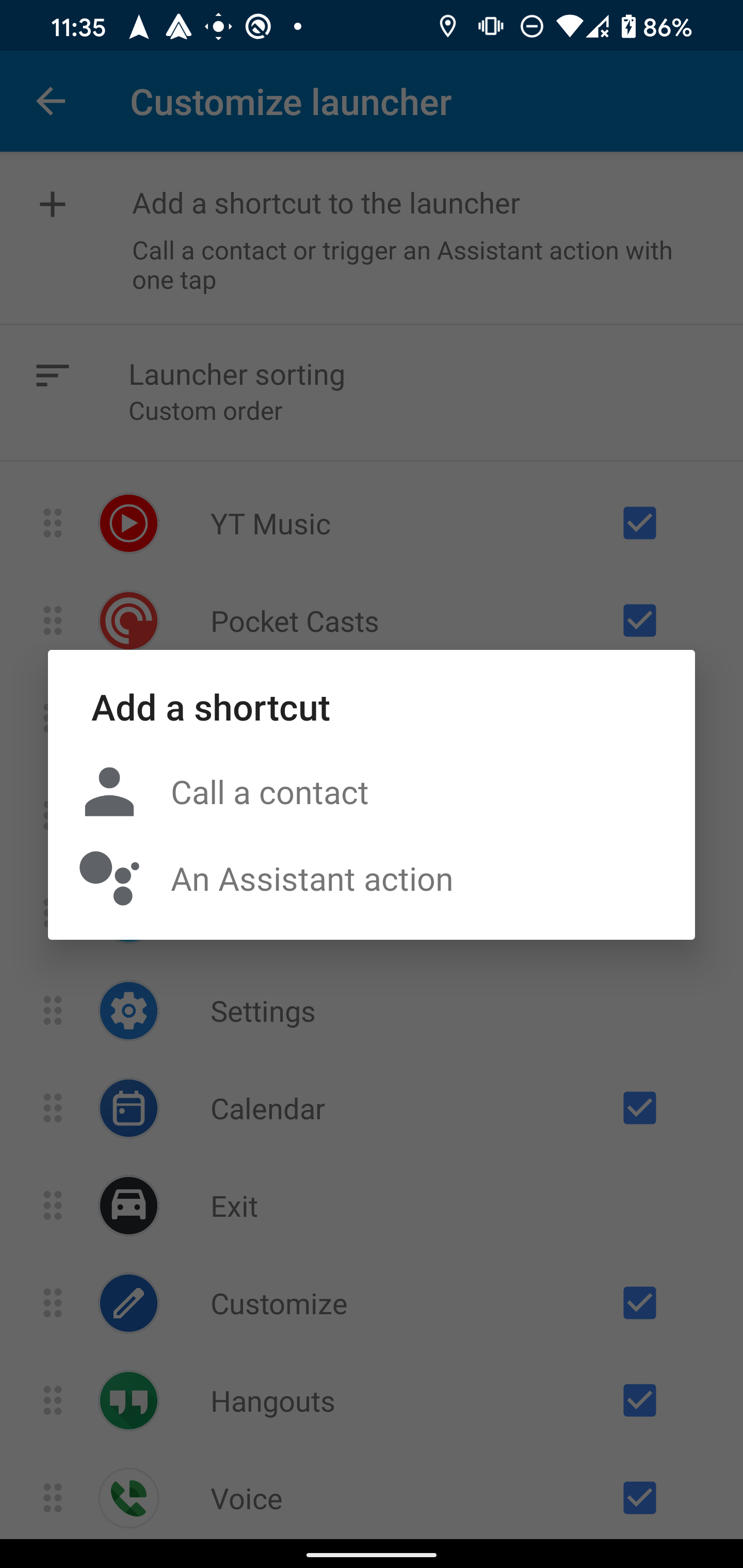Choose An Assistant action
The image size is (743, 1568).
(312, 878)
